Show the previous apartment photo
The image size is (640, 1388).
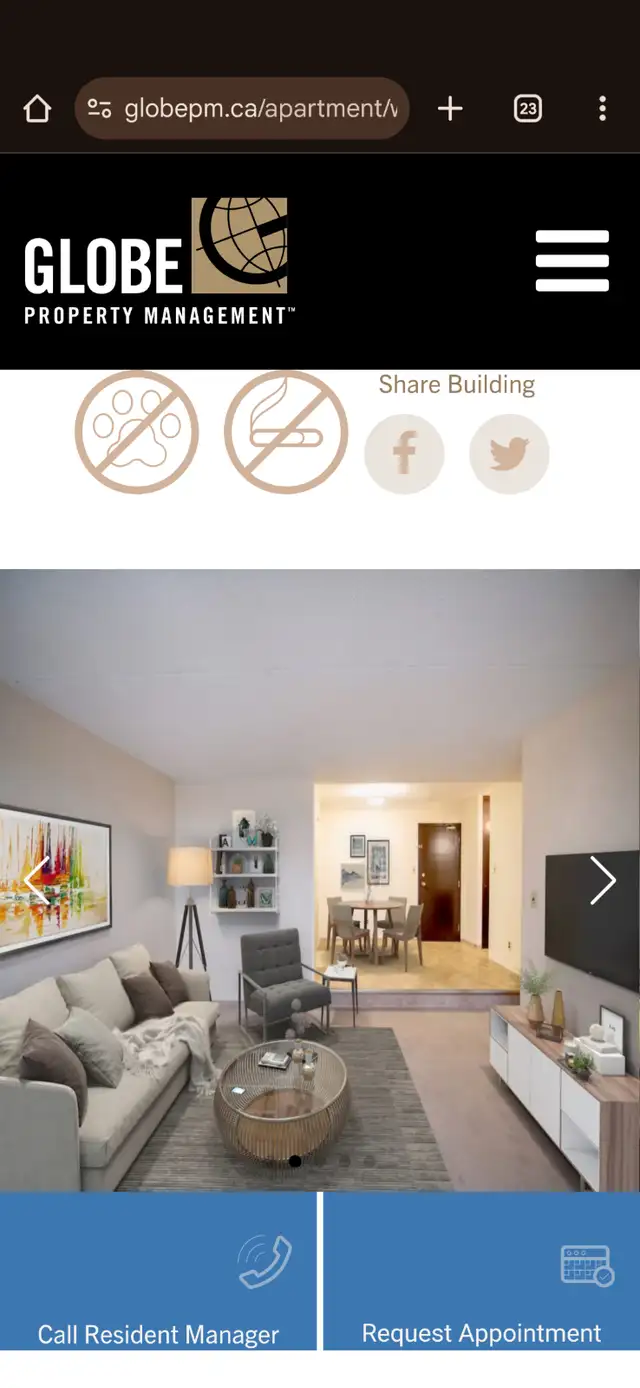[36, 880]
